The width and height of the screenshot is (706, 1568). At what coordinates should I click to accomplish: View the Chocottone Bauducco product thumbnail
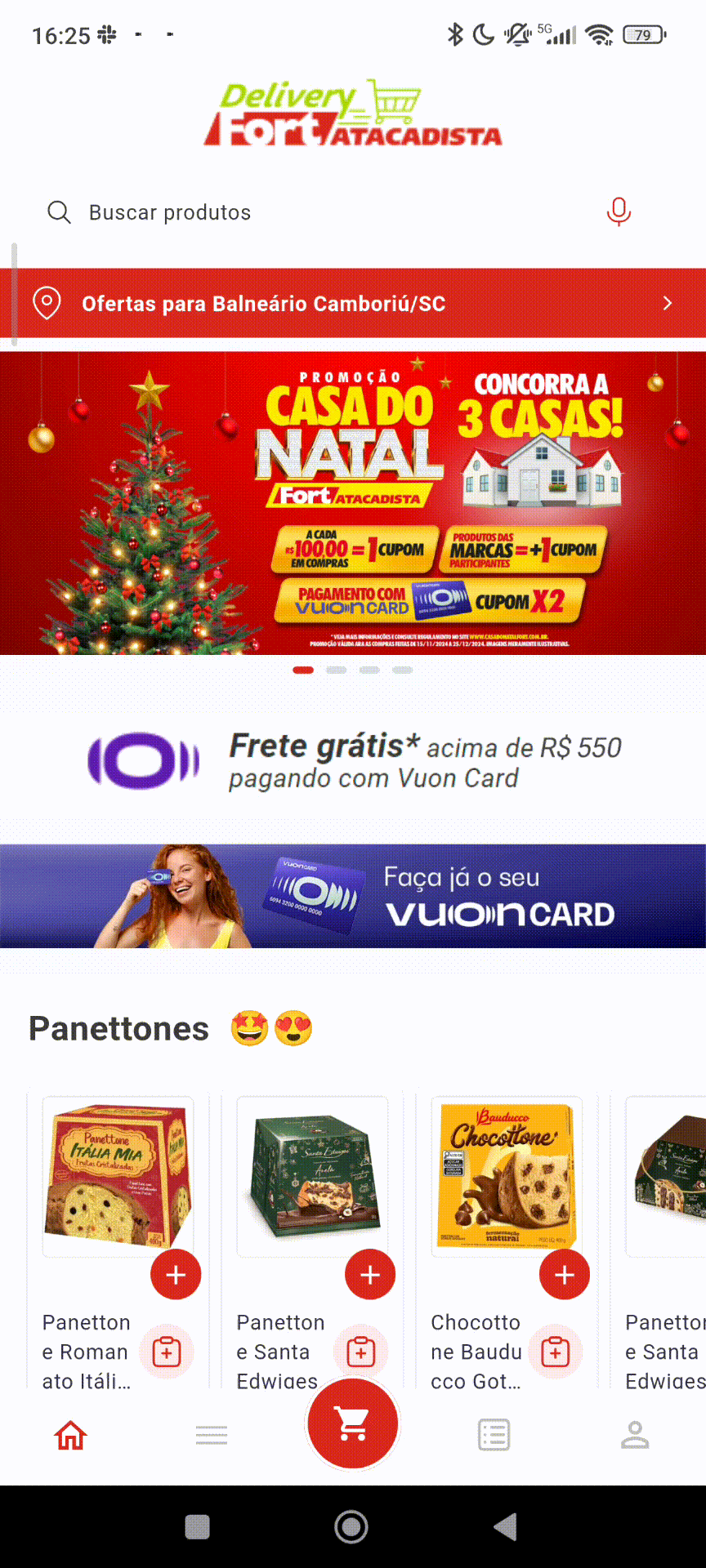pyautogui.click(x=506, y=1174)
